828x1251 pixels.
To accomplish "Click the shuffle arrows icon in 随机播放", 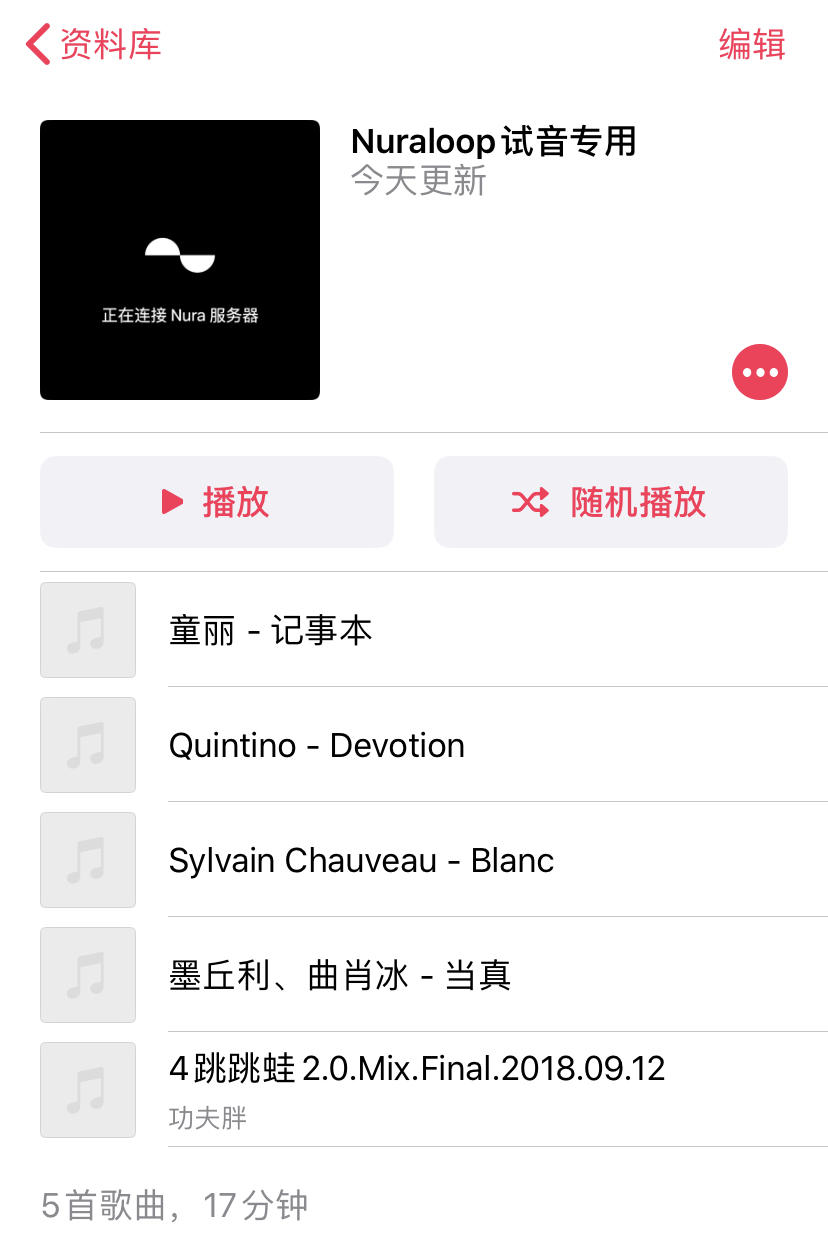I will 531,501.
